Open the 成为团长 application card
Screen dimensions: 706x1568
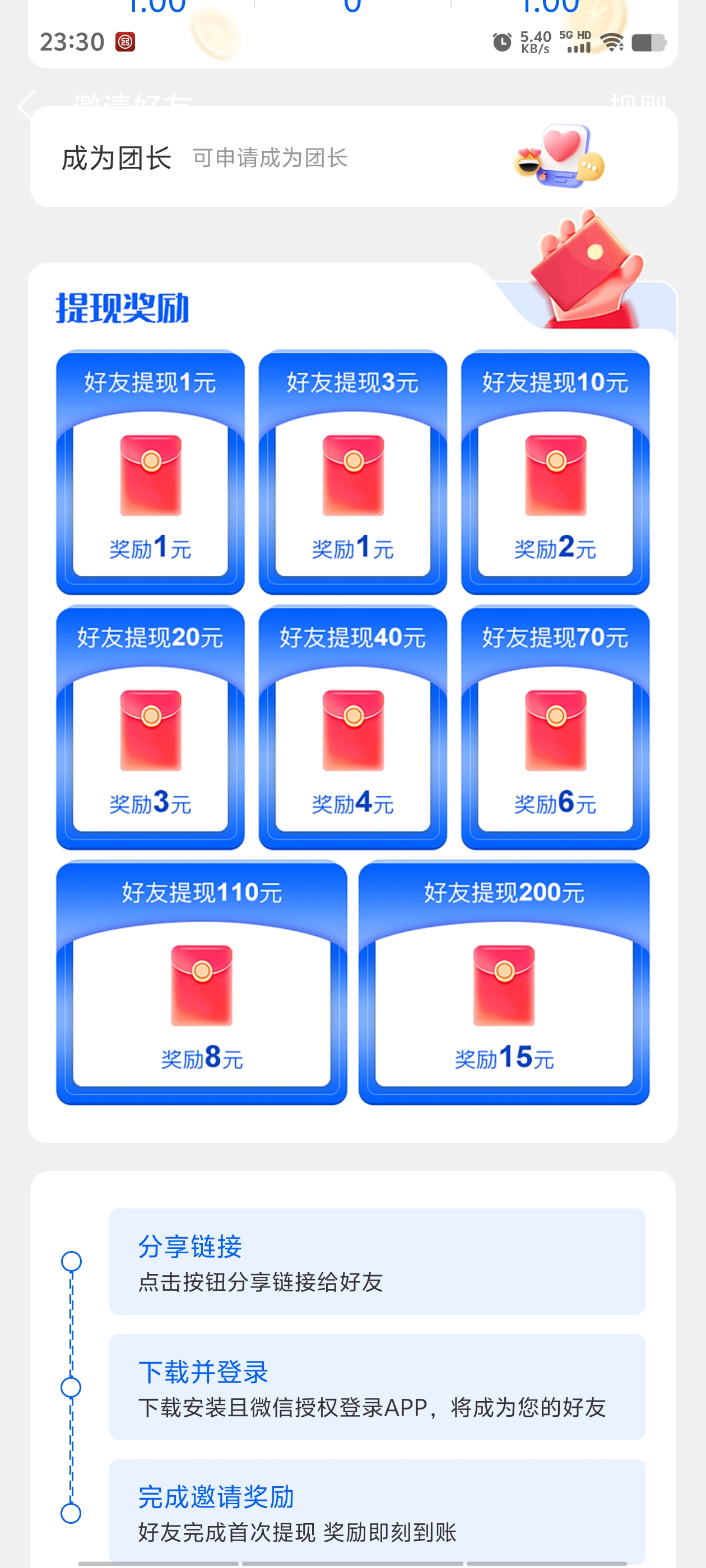354,157
